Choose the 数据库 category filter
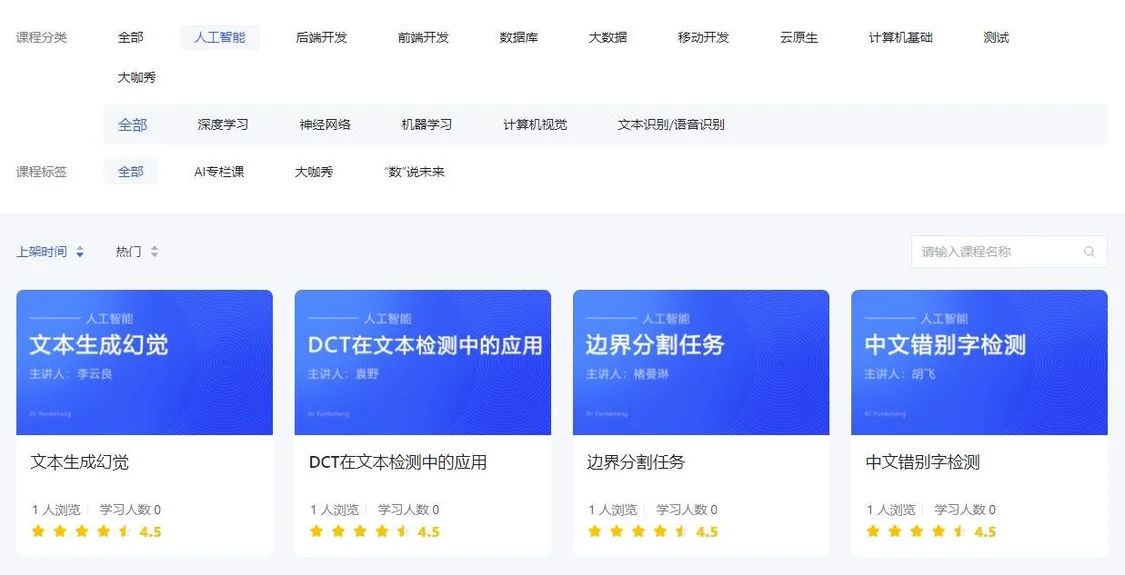1125x575 pixels. (519, 38)
